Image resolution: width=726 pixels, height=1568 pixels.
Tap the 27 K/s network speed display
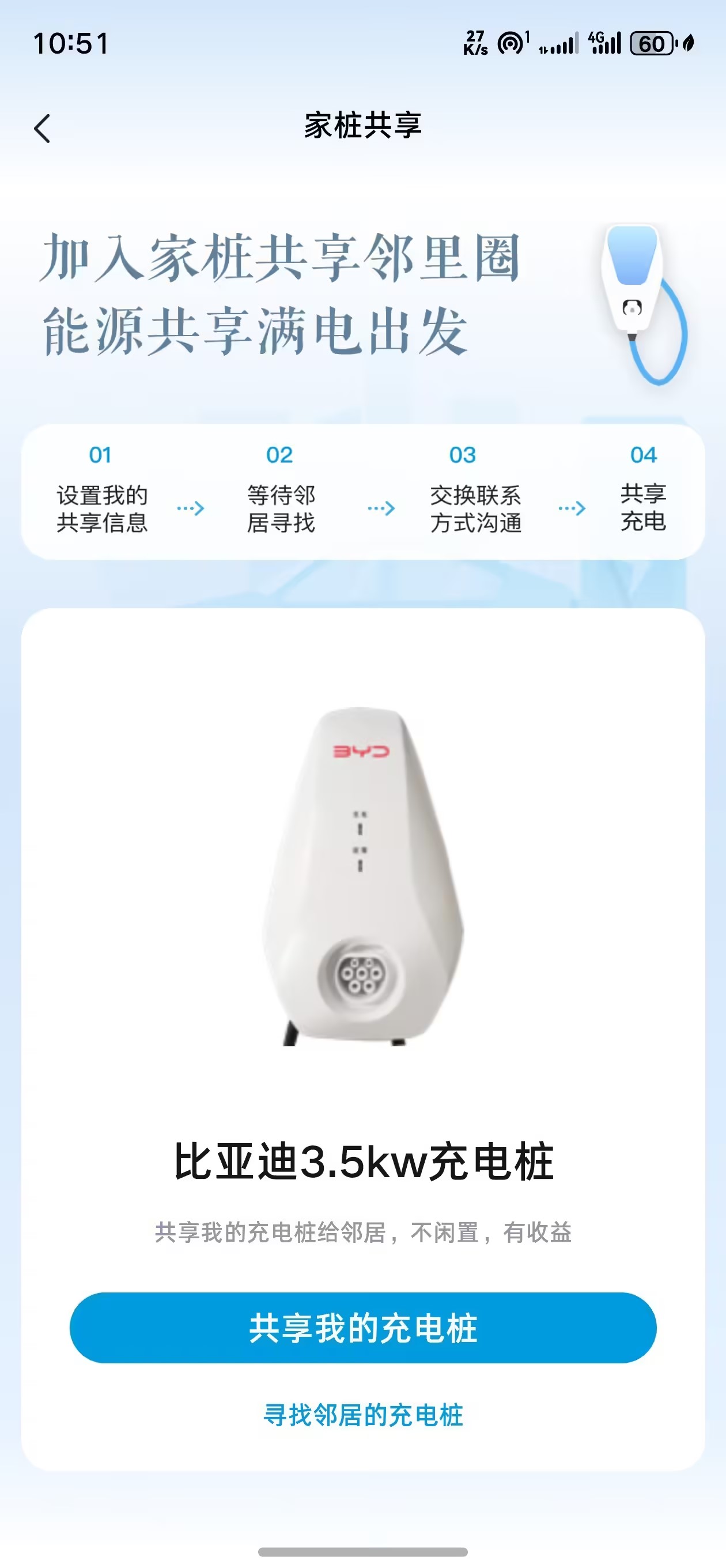[477, 42]
